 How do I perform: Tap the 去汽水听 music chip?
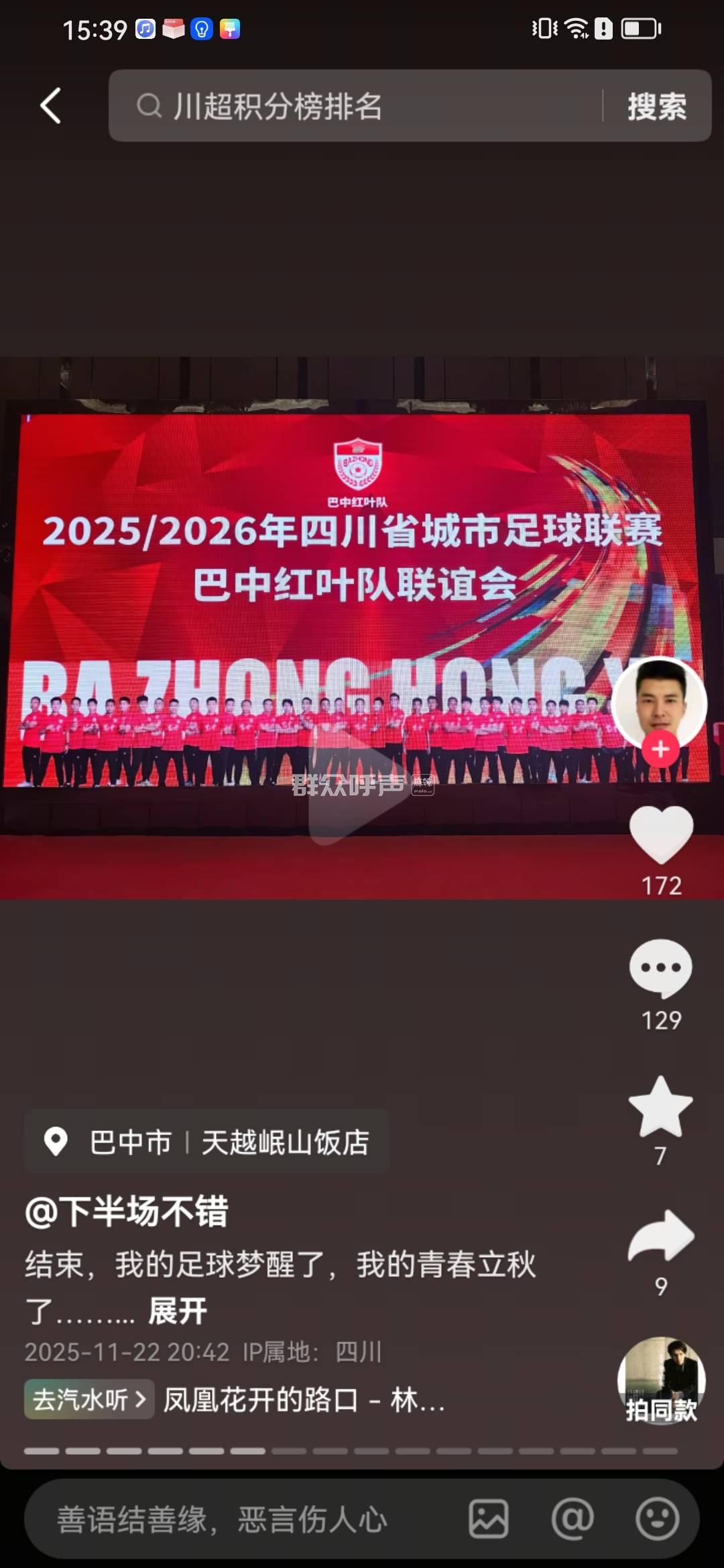tap(89, 1399)
